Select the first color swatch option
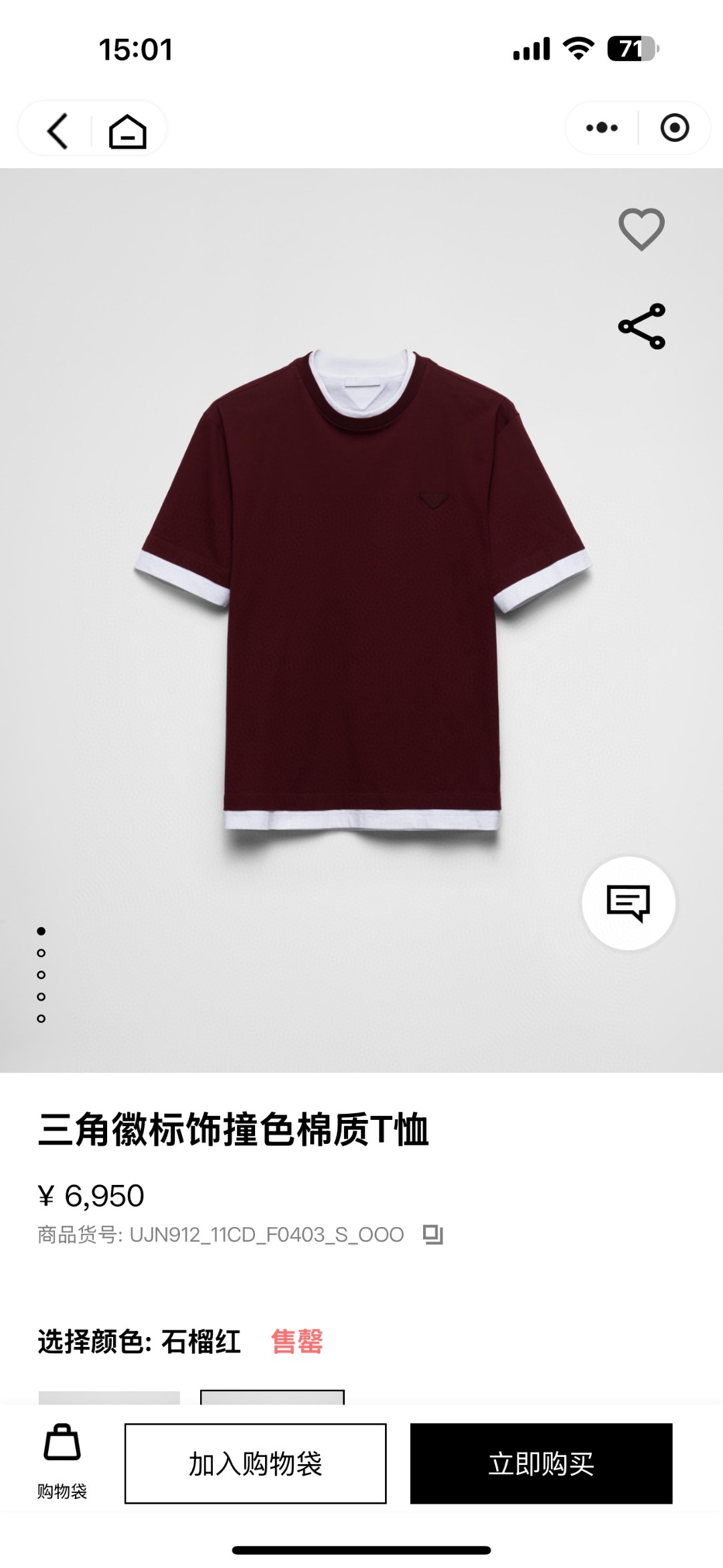 [x=109, y=1397]
